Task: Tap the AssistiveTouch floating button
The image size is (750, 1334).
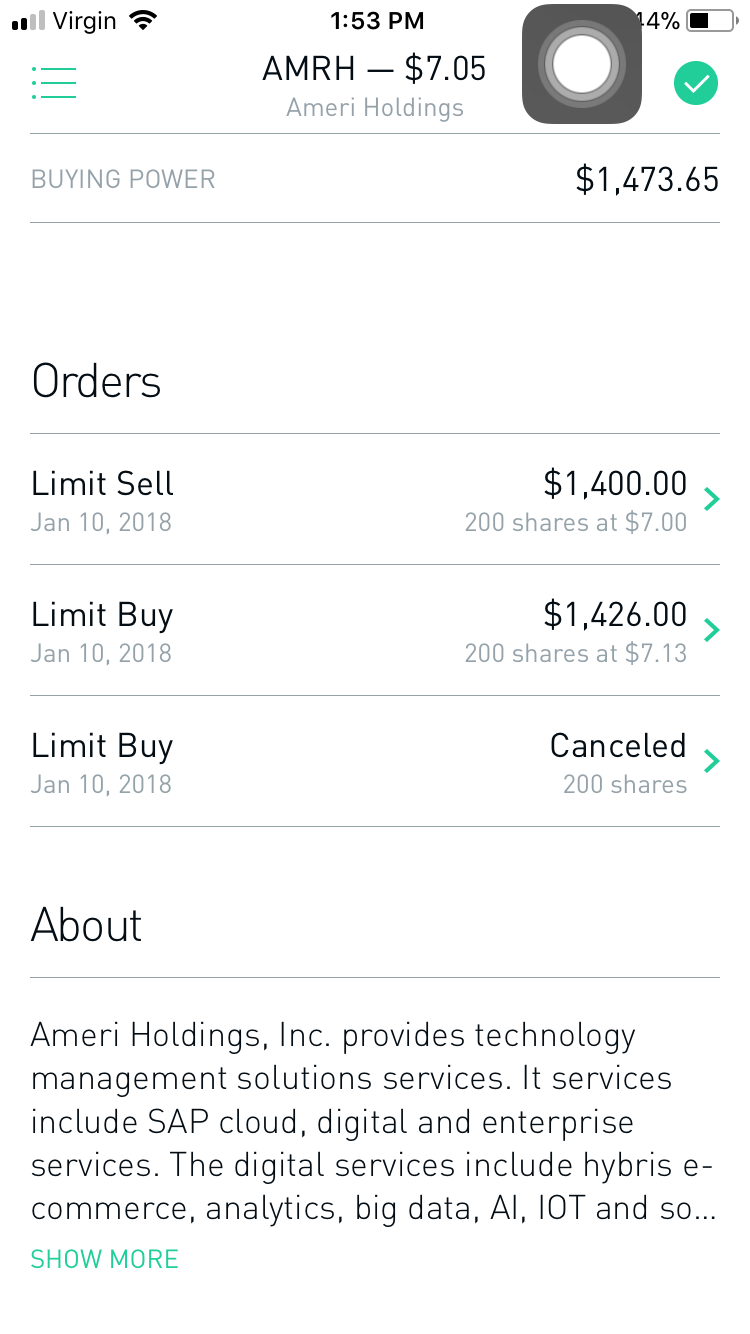Action: (581, 65)
